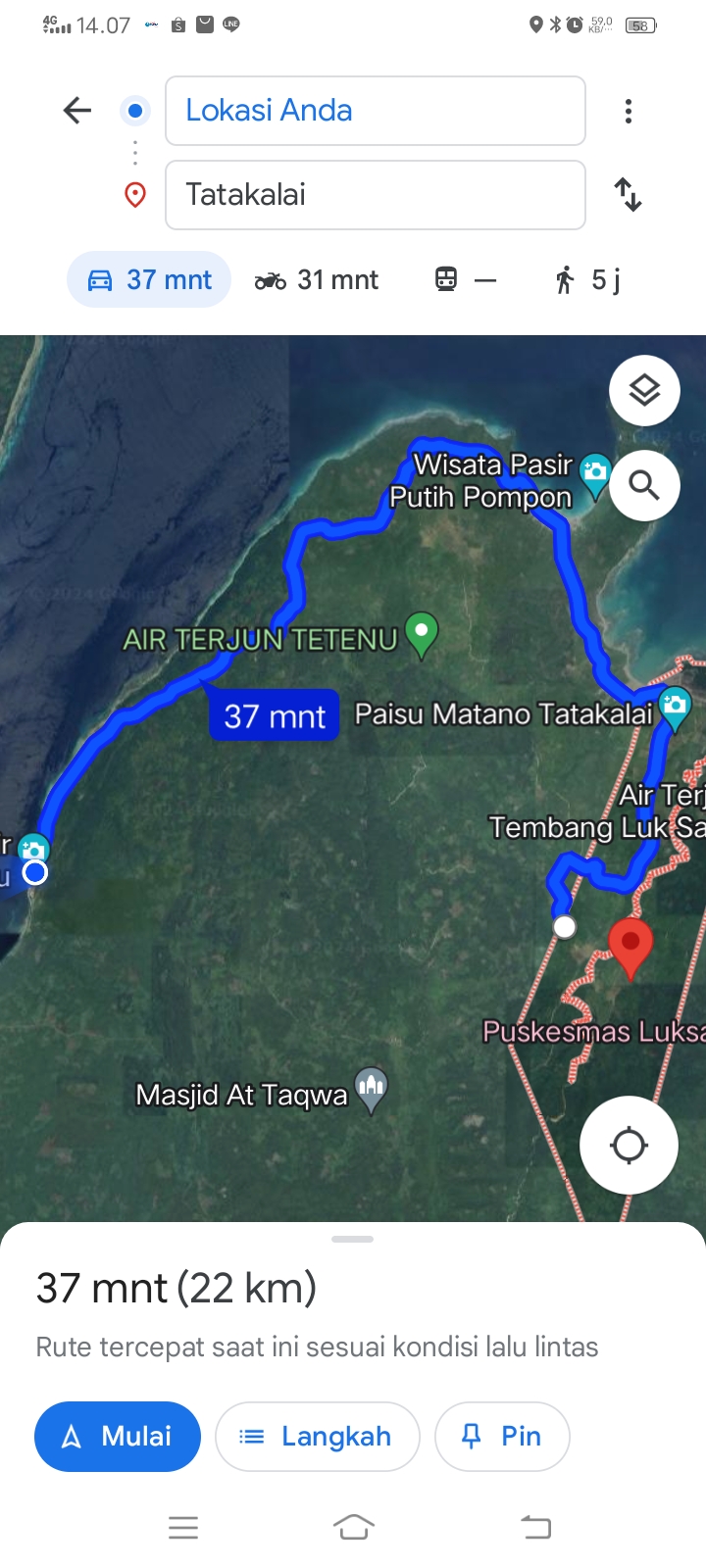
Task: Tap the AIR TERJUN TETENU map marker
Action: pos(422,635)
